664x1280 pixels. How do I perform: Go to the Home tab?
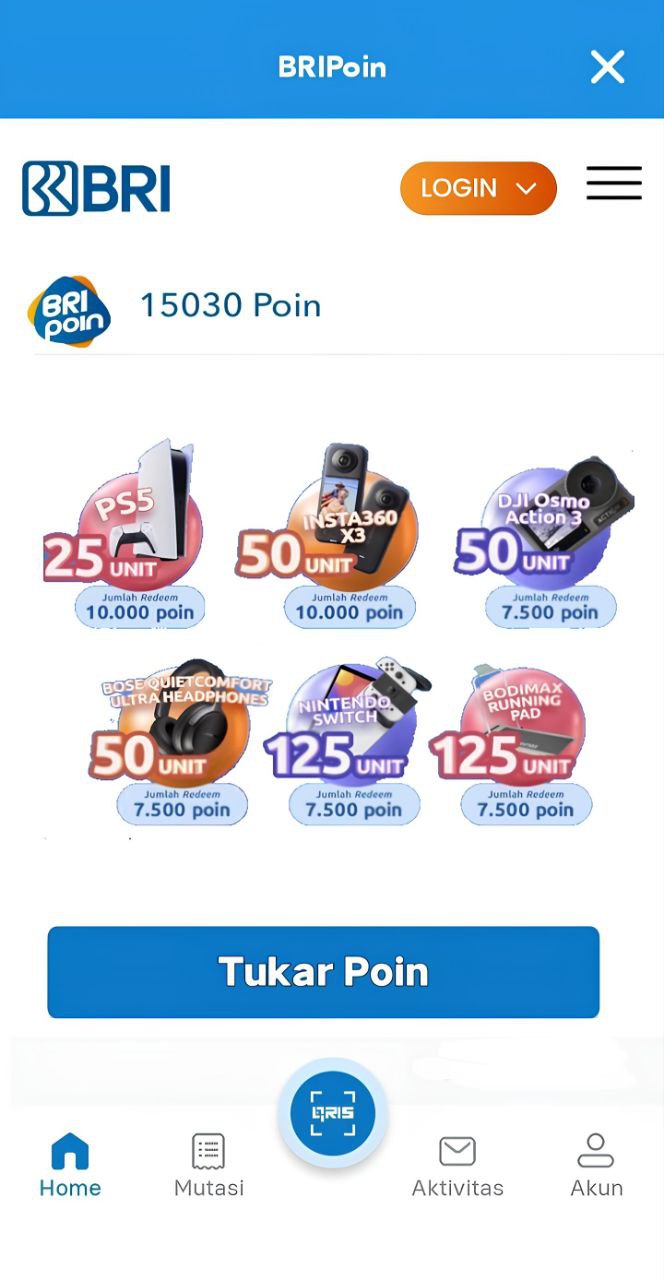click(x=70, y=1165)
